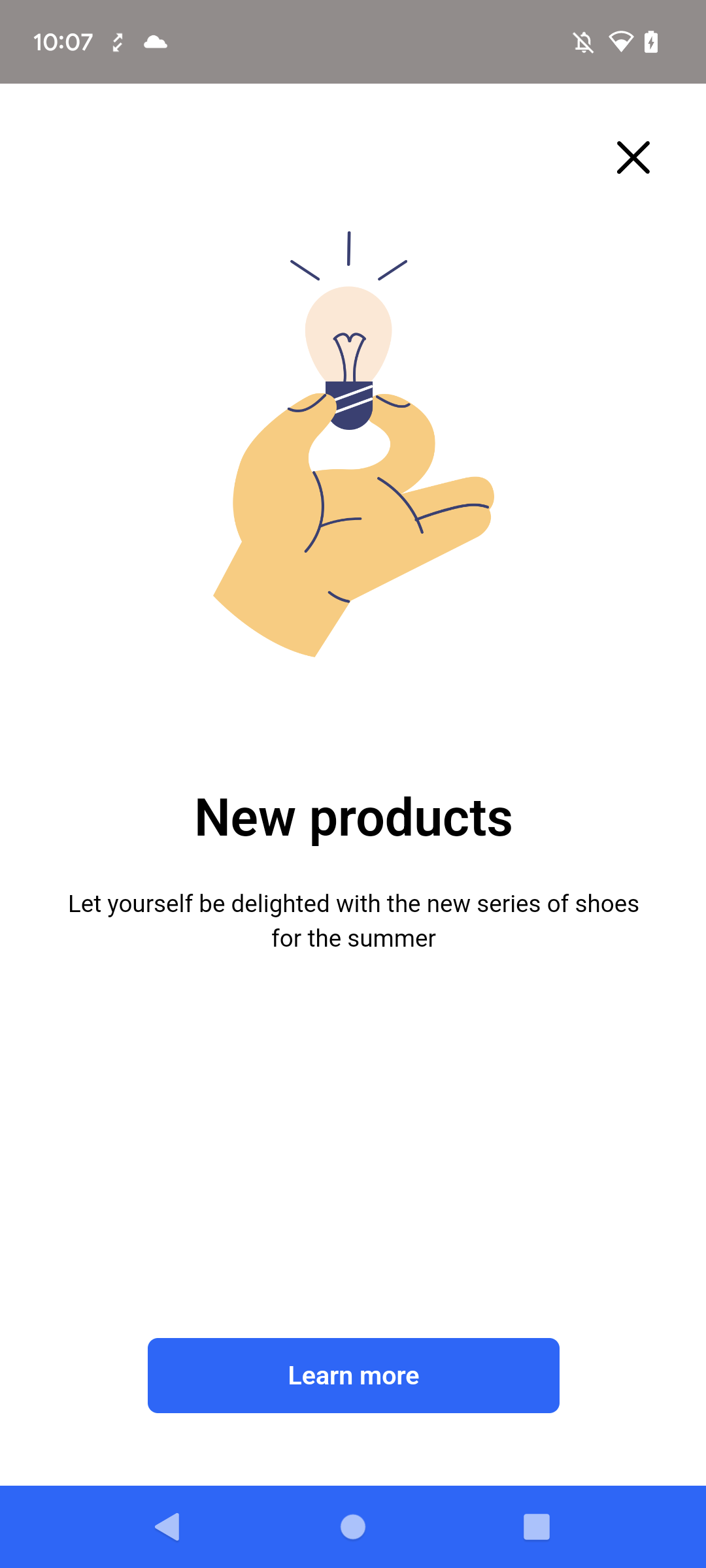Tap the summer shoes description text

coord(353,920)
